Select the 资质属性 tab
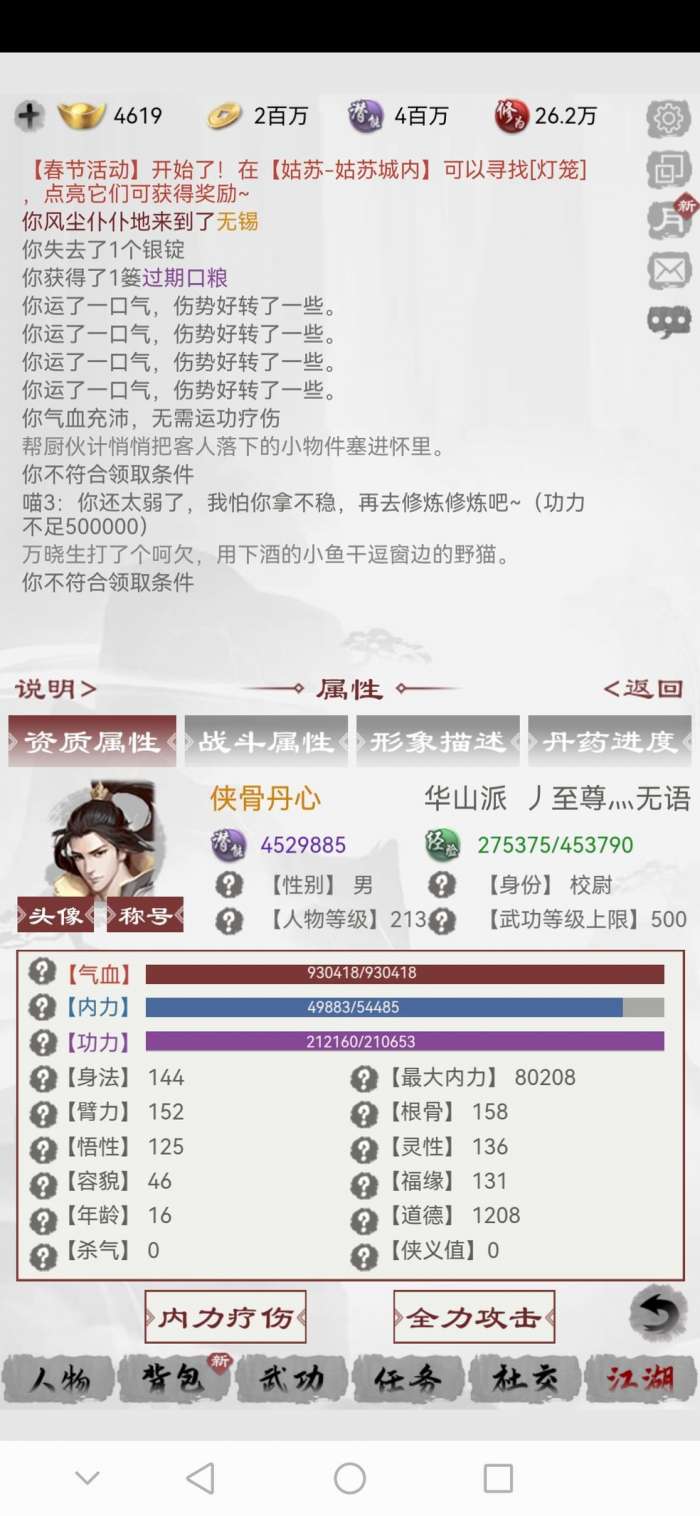Screen dimensions: 700x1516 pos(92,742)
